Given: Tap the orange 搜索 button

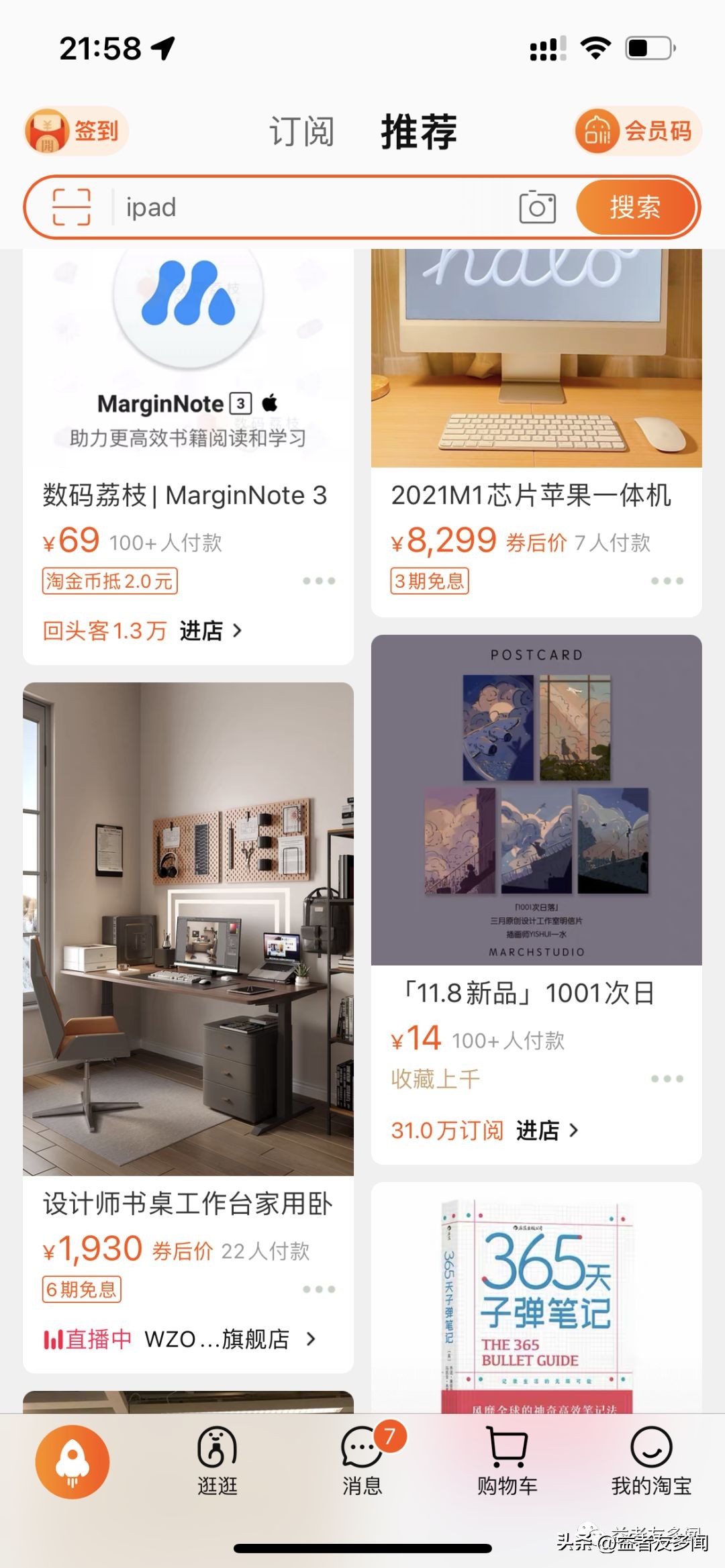Looking at the screenshot, I should pos(634,207).
